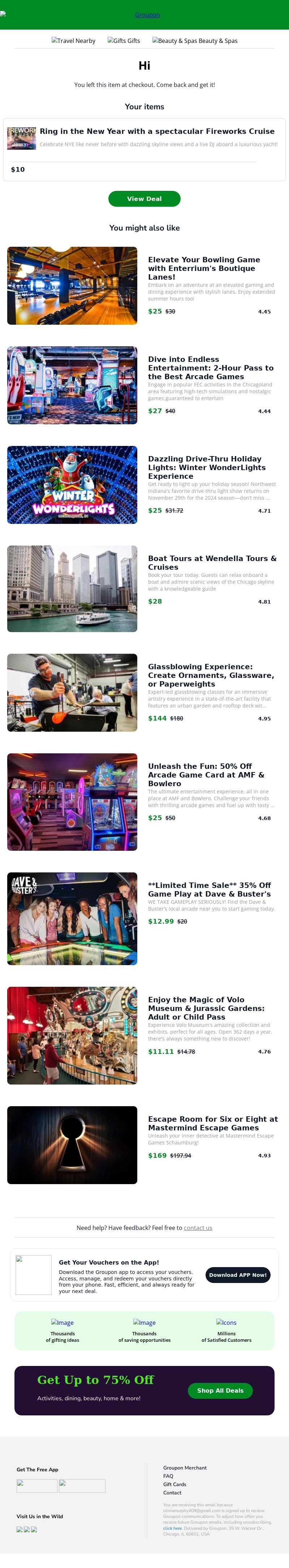Open the Groupon header link
The height and width of the screenshot is (1568, 289).
[x=147, y=14]
